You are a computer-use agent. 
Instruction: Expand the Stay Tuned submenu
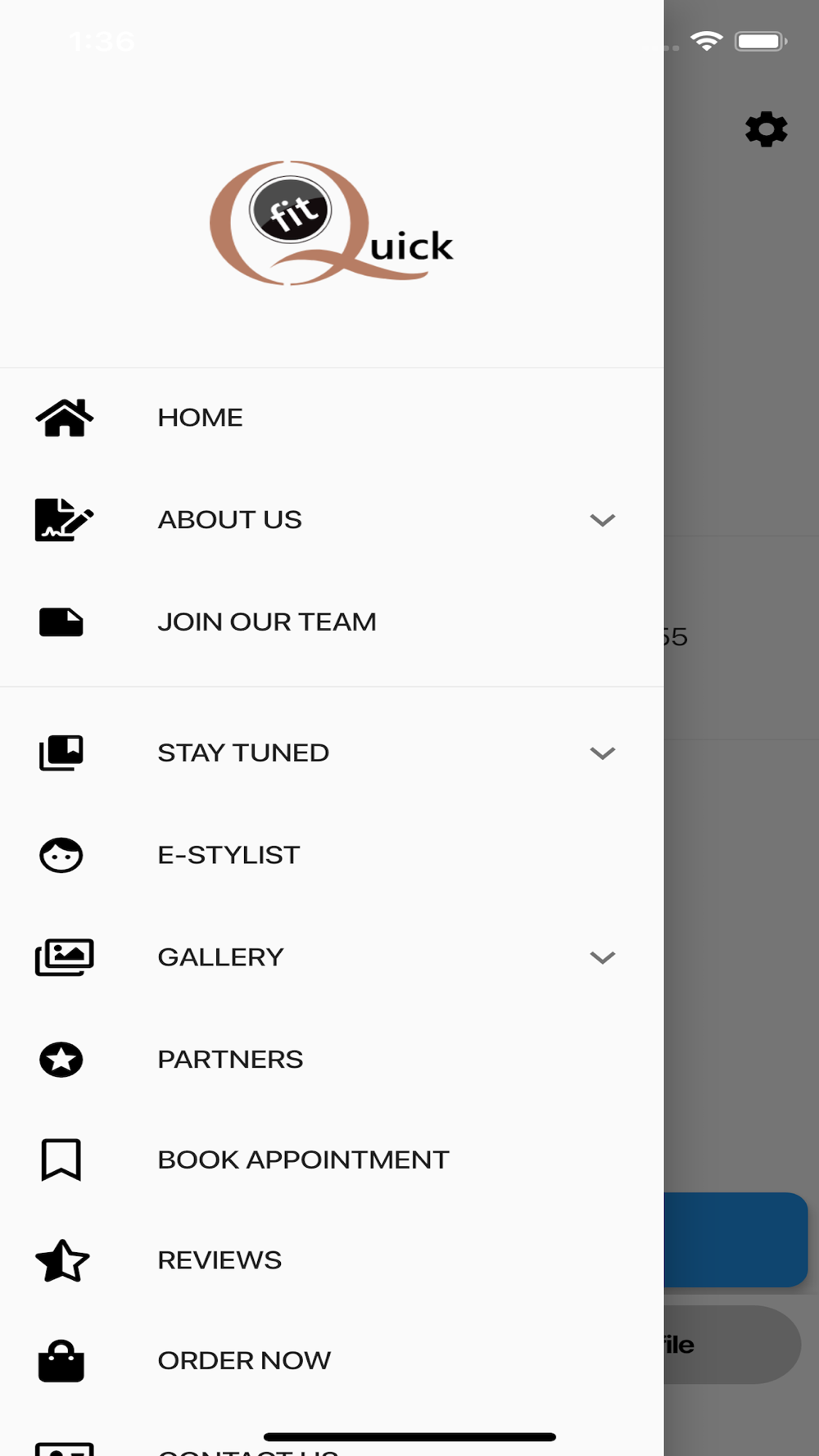[603, 753]
